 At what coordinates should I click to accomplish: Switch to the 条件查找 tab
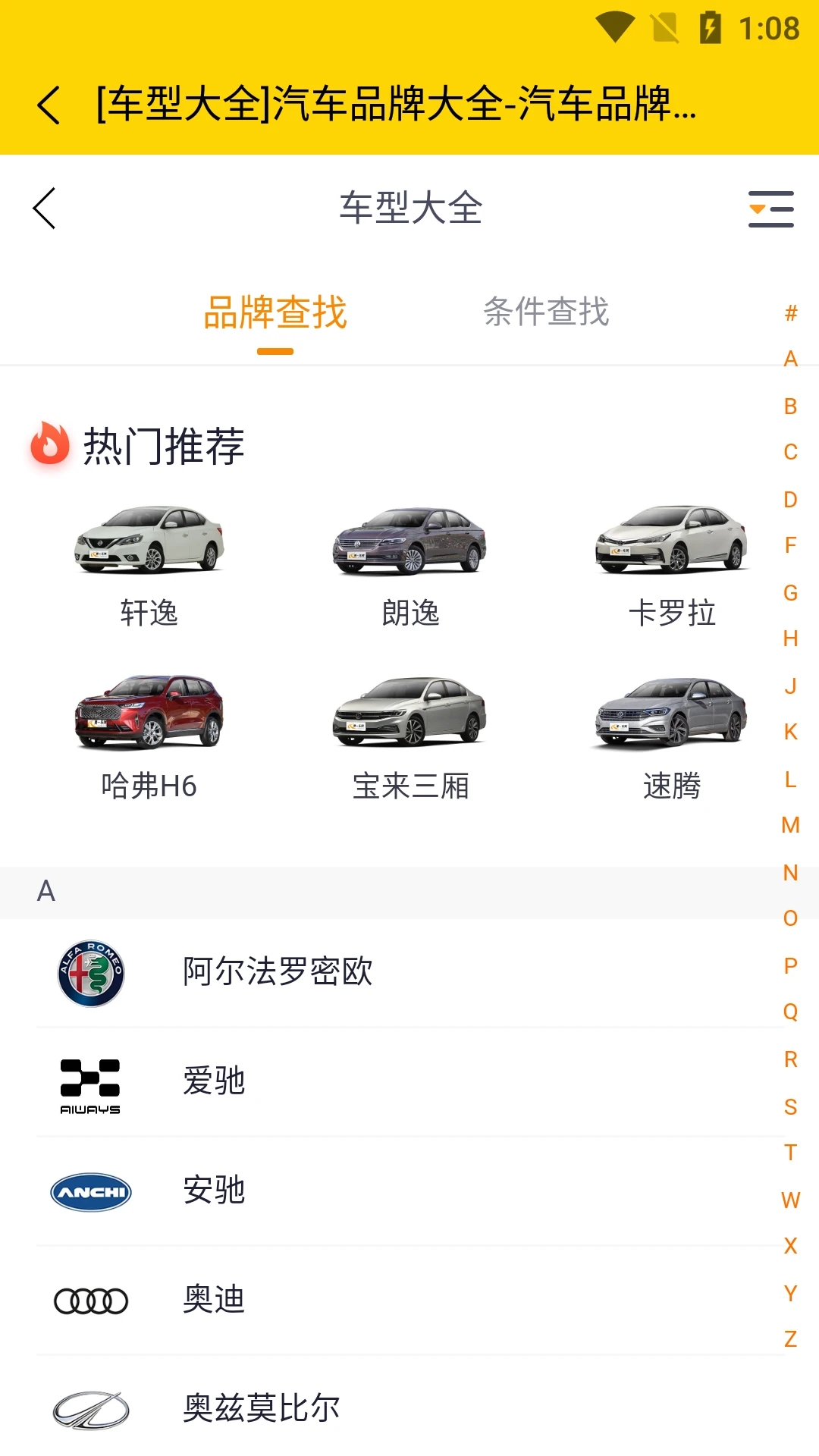546,312
